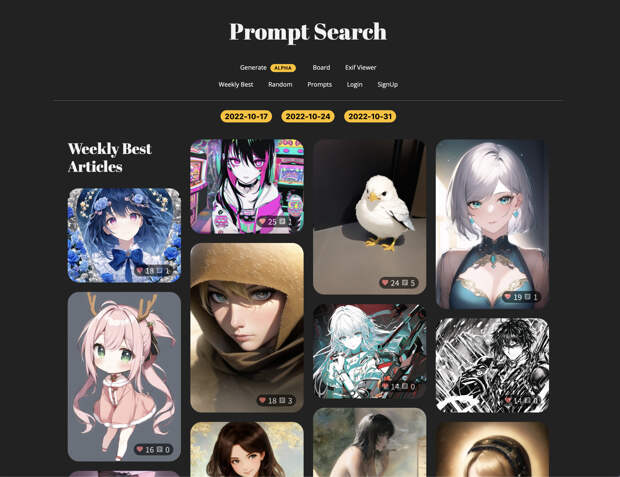This screenshot has width=620, height=477.
Task: Select the 2022-10-31 week chip
Action: click(x=370, y=117)
